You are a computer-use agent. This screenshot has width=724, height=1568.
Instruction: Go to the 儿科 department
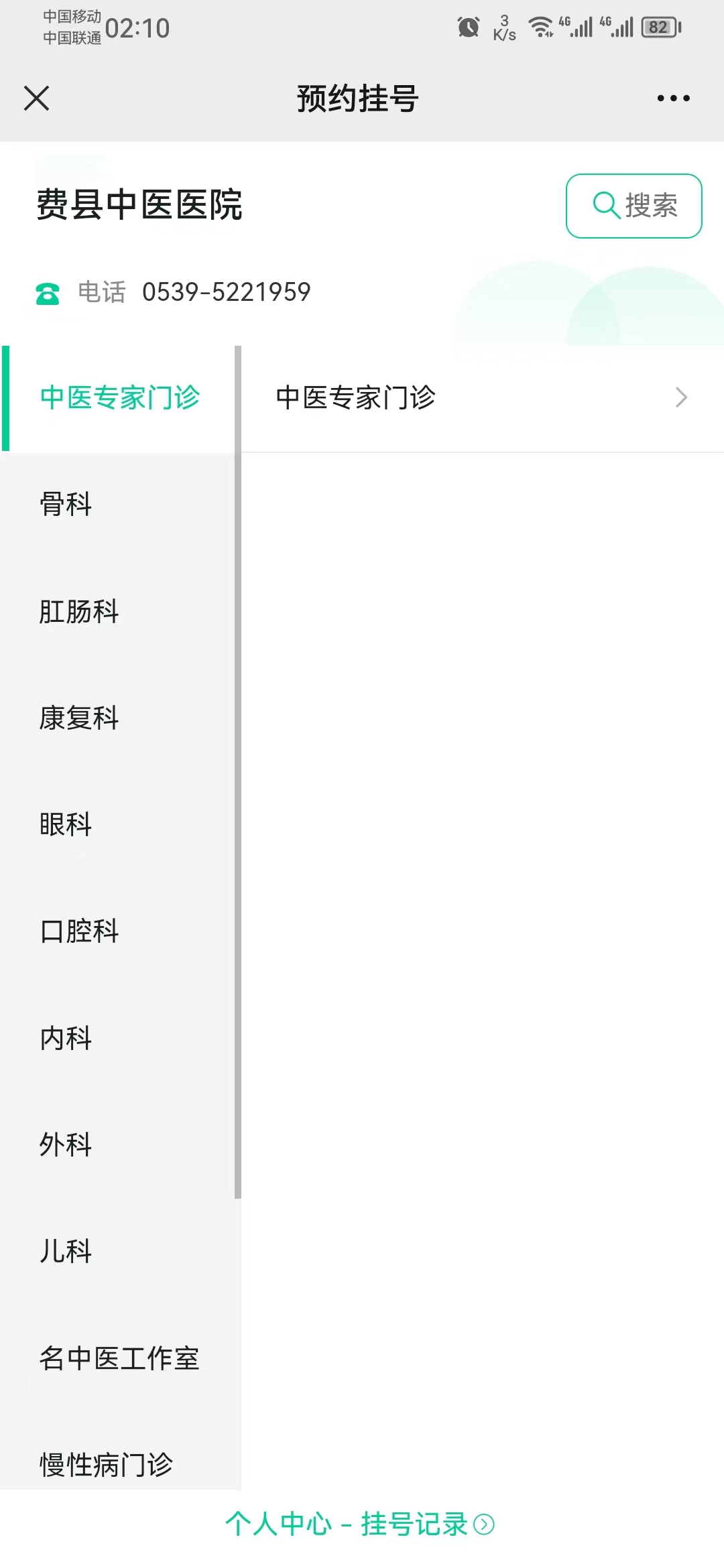[x=66, y=1251]
